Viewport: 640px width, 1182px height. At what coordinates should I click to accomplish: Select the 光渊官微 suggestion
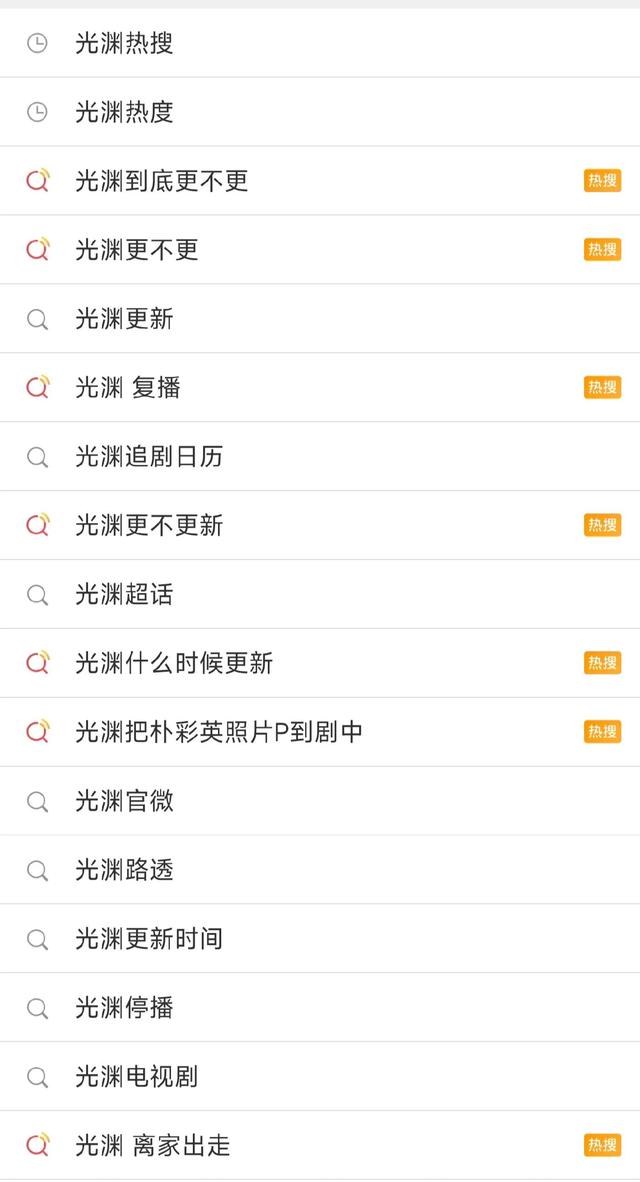click(320, 801)
